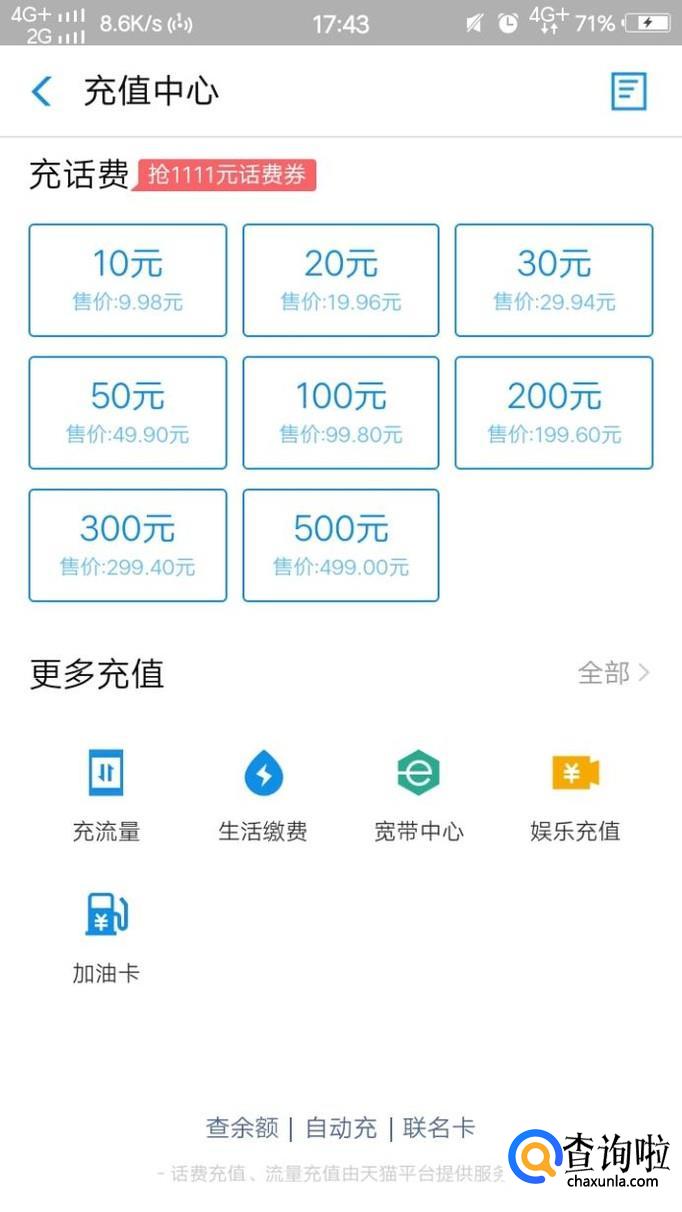Pick the 300元 recharge amount
682x1212 pixels.
128,545
